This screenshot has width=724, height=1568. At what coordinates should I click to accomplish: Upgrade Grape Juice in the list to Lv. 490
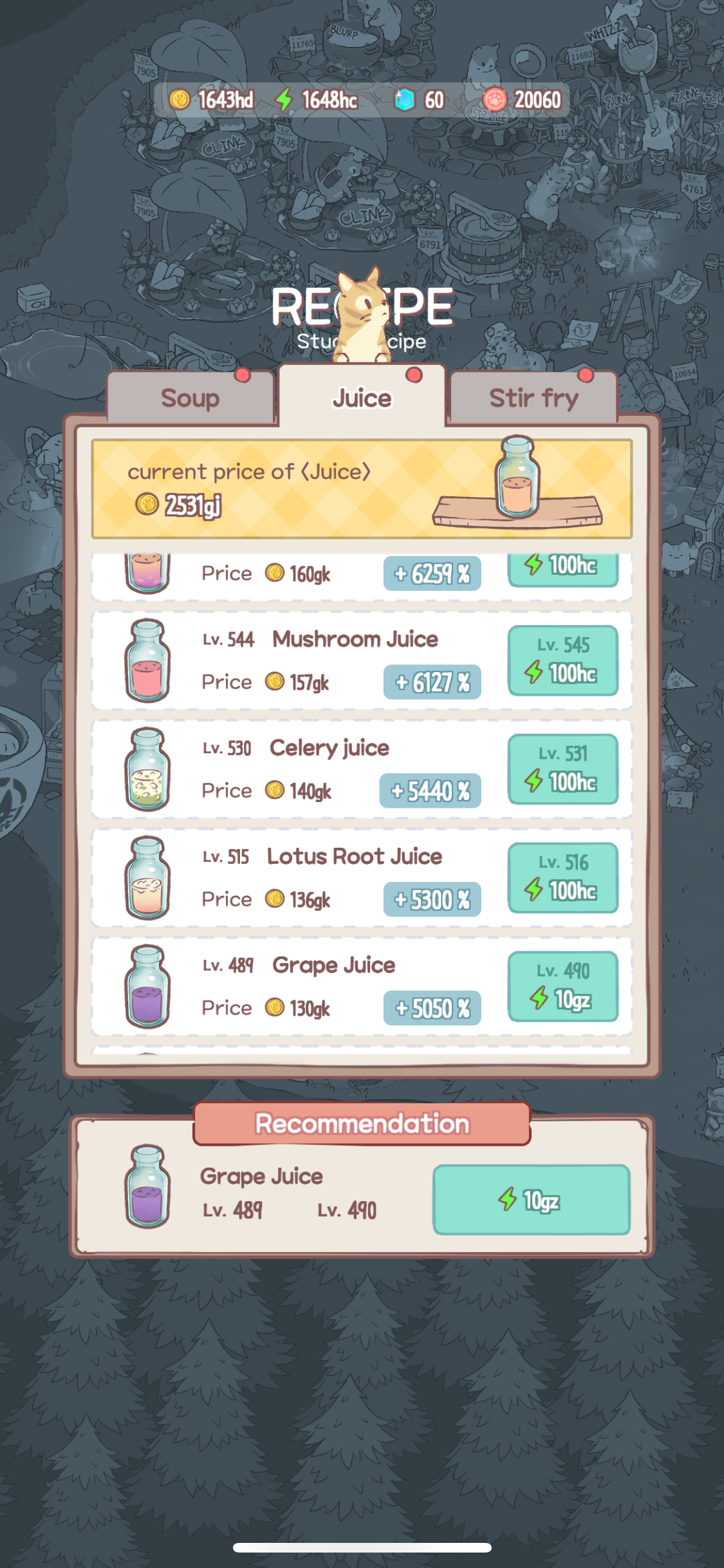[563, 987]
